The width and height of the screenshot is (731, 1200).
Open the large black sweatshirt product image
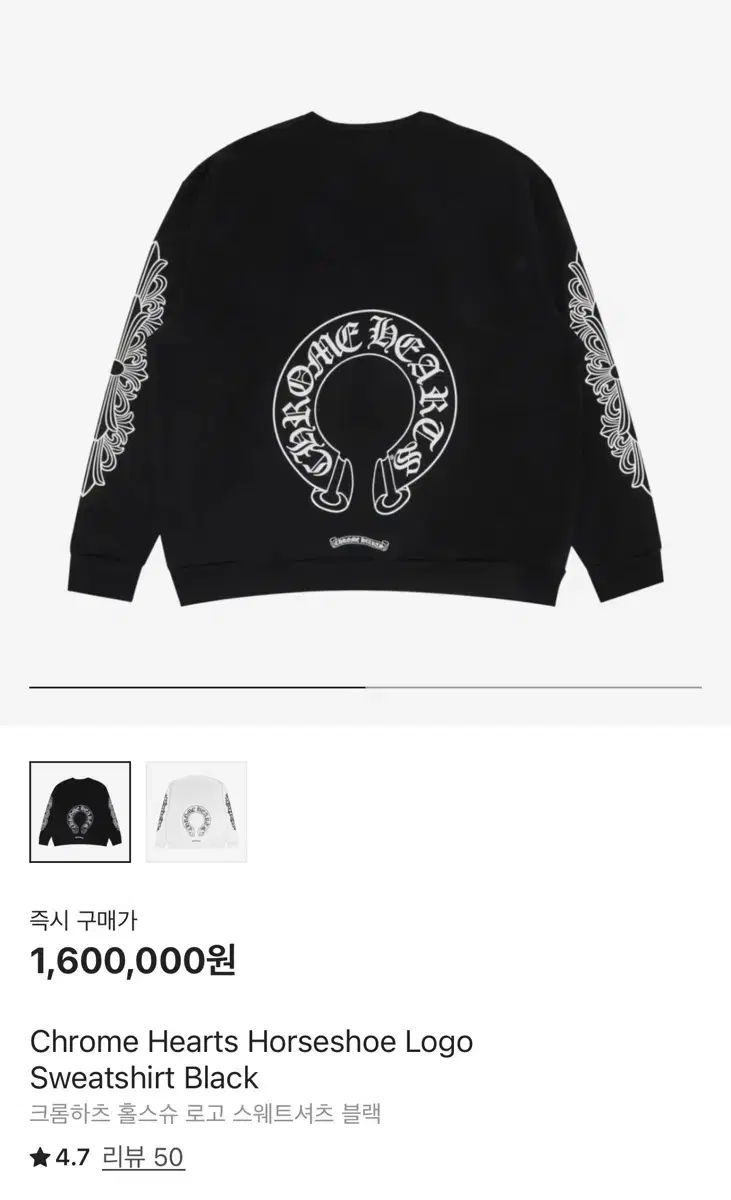(365, 350)
